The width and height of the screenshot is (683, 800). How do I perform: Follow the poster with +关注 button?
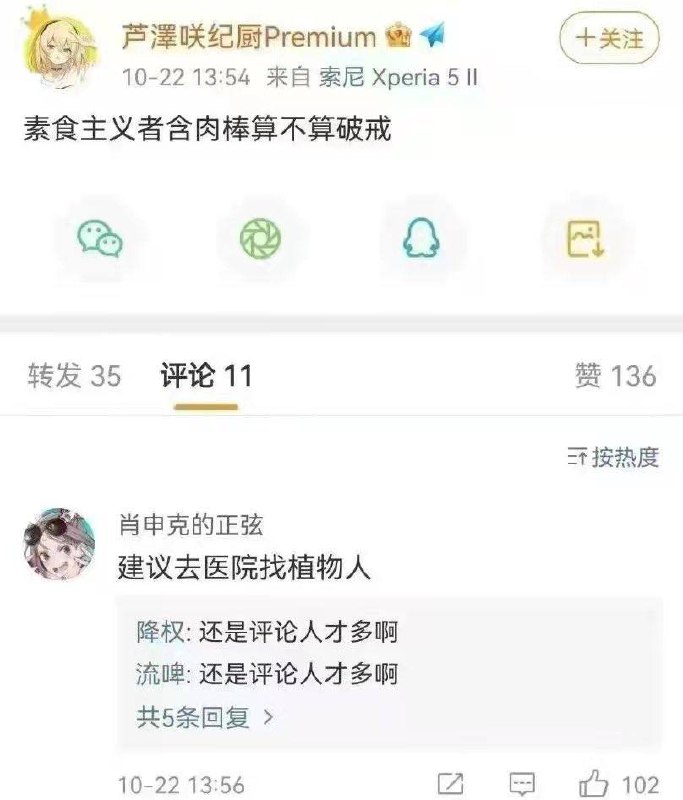pyautogui.click(x=609, y=38)
